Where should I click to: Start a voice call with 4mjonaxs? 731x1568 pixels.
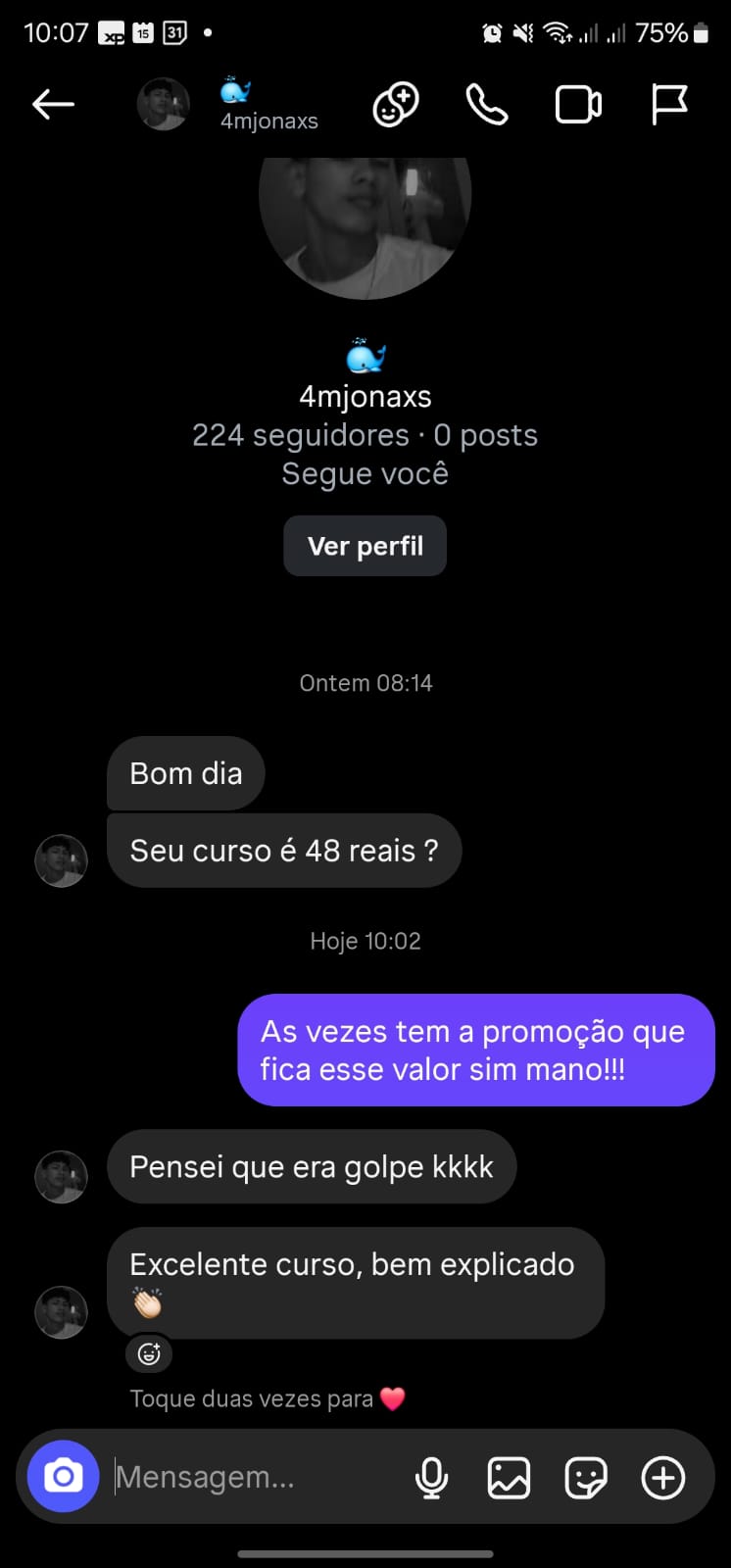pyautogui.click(x=486, y=104)
